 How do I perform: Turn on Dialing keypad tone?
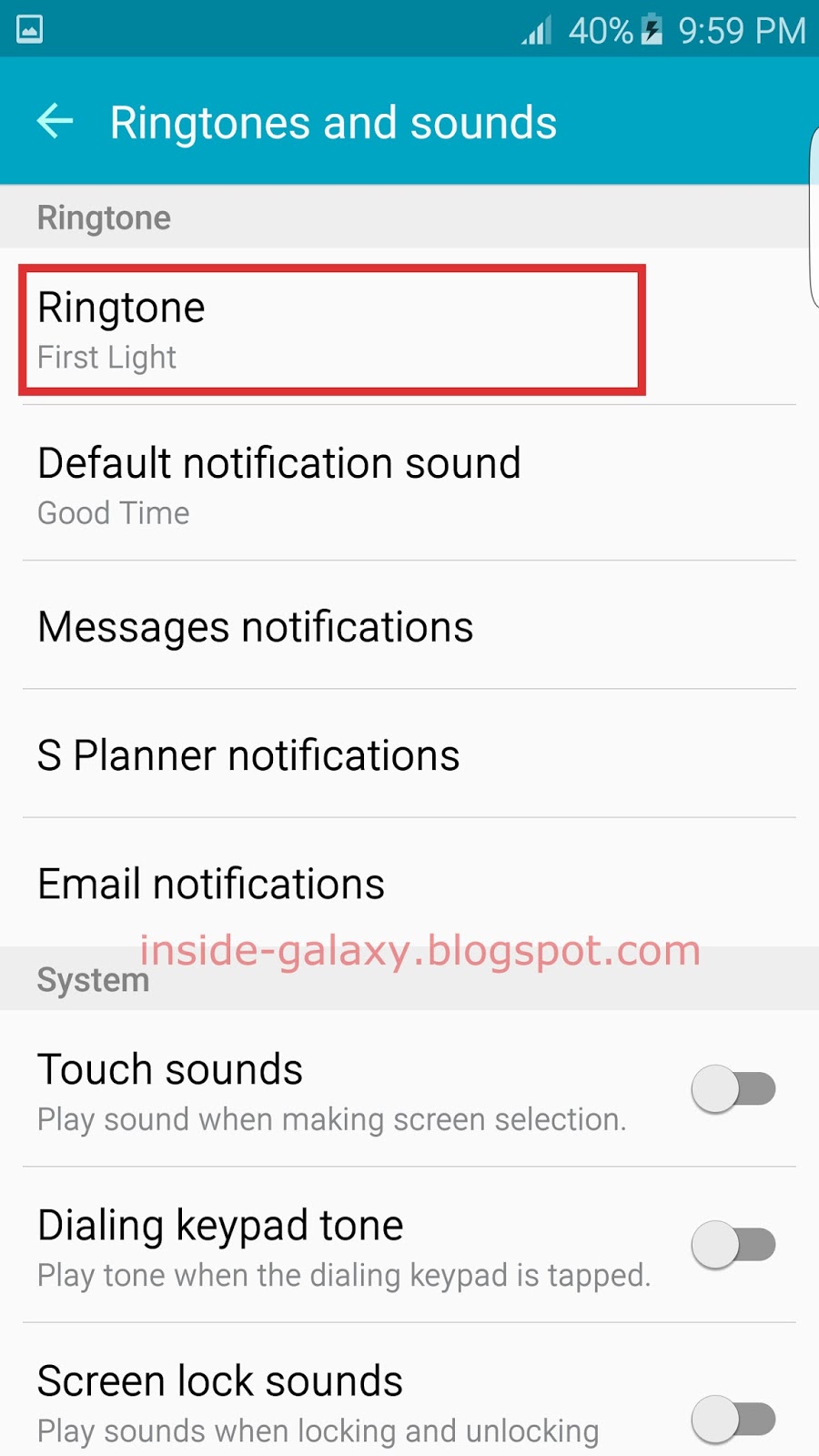733,1244
